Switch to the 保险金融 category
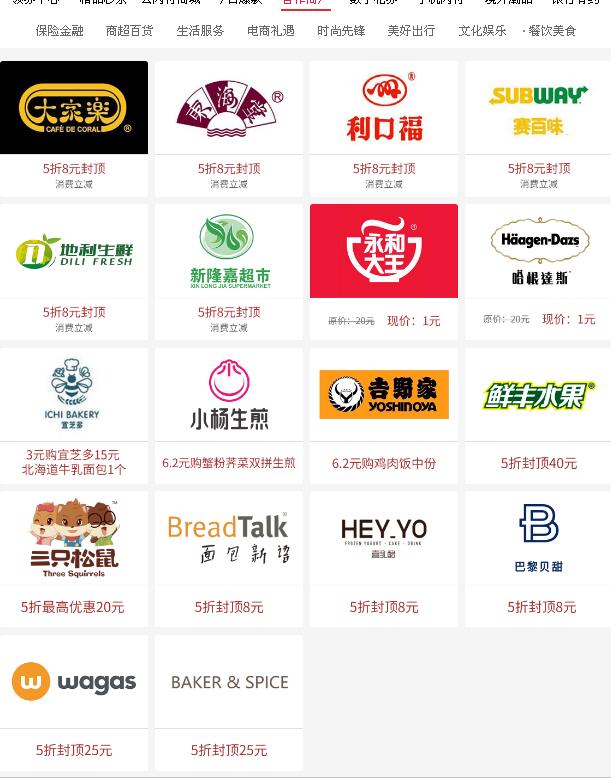 [59, 31]
